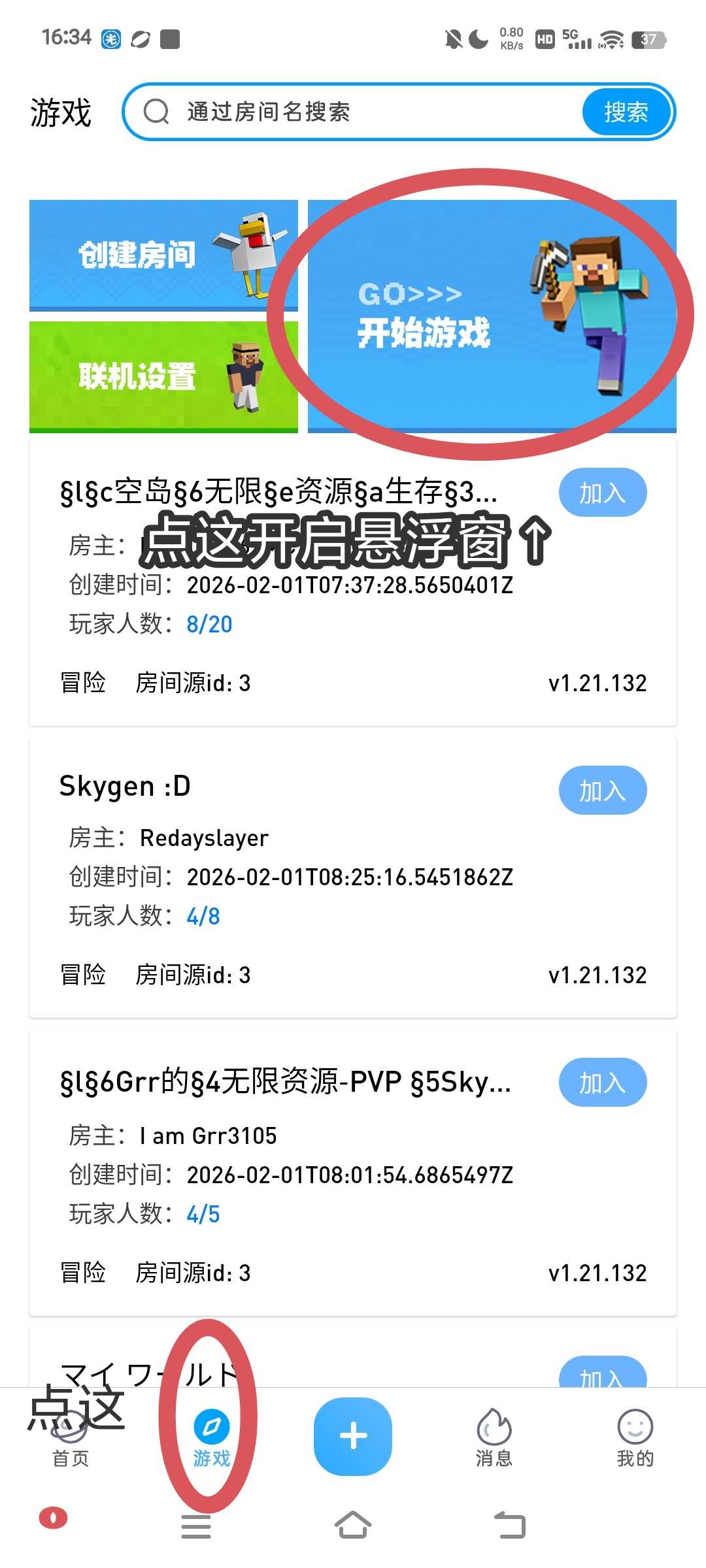Tap the 开始游戏 banner
Image resolution: width=706 pixels, height=1568 pixels.
[x=492, y=316]
